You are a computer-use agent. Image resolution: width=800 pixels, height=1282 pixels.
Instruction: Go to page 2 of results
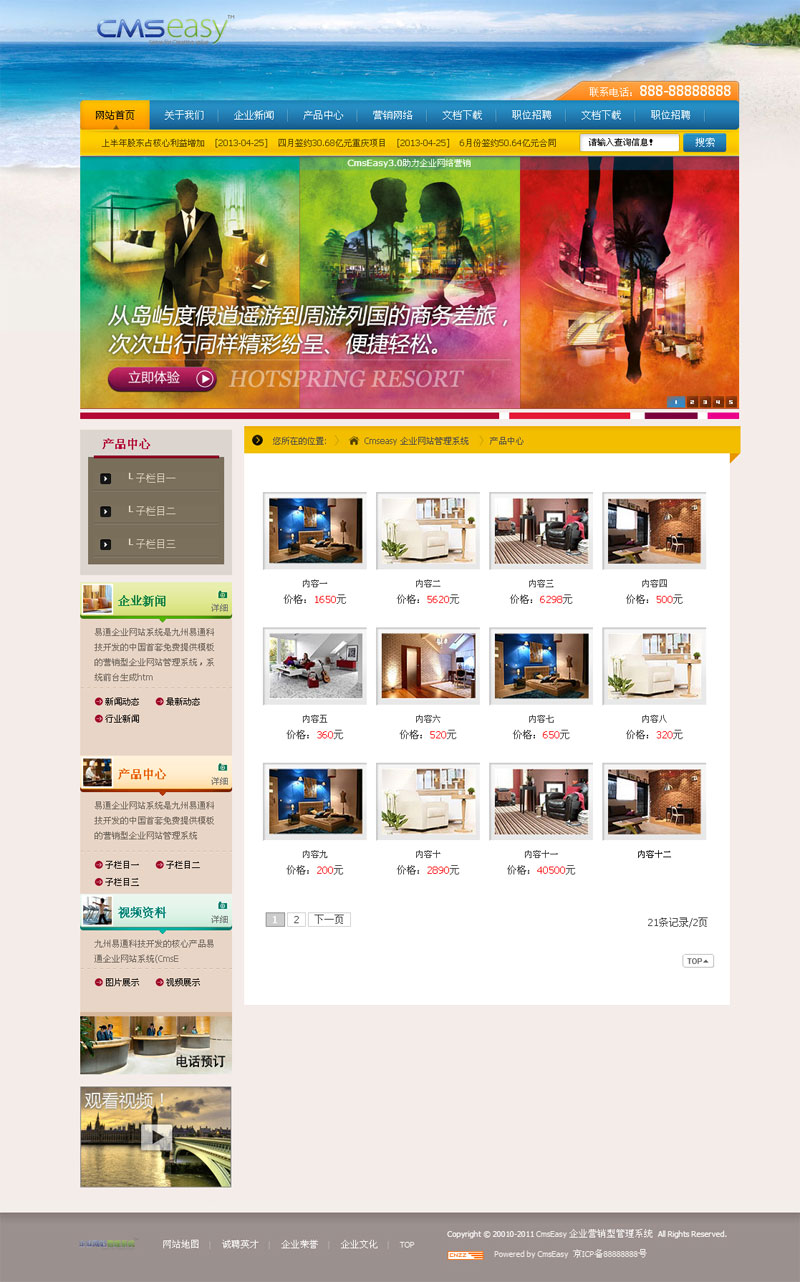[297, 919]
